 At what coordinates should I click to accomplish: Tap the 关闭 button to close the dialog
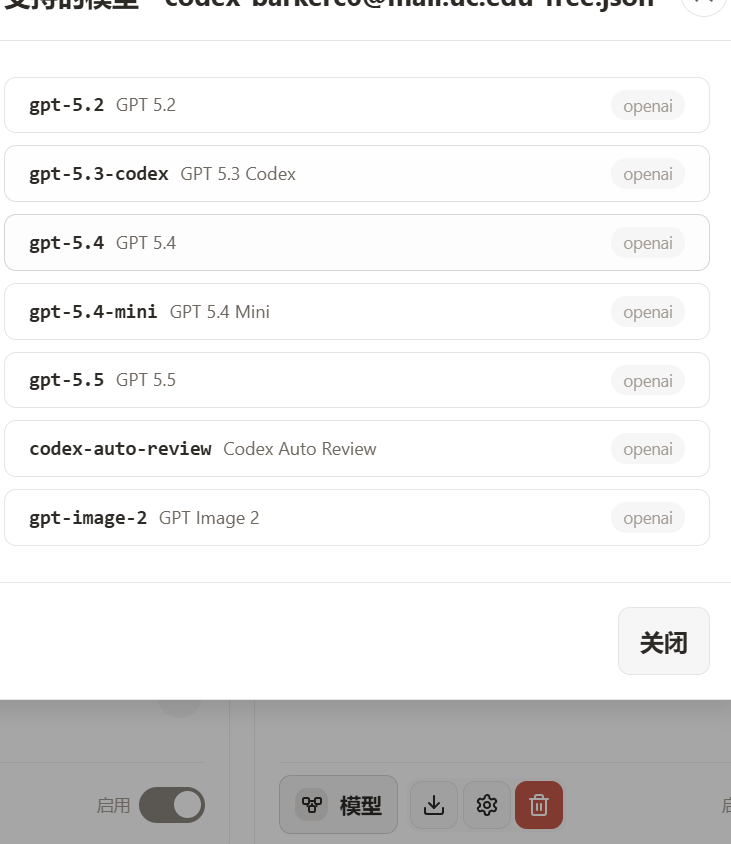click(664, 641)
